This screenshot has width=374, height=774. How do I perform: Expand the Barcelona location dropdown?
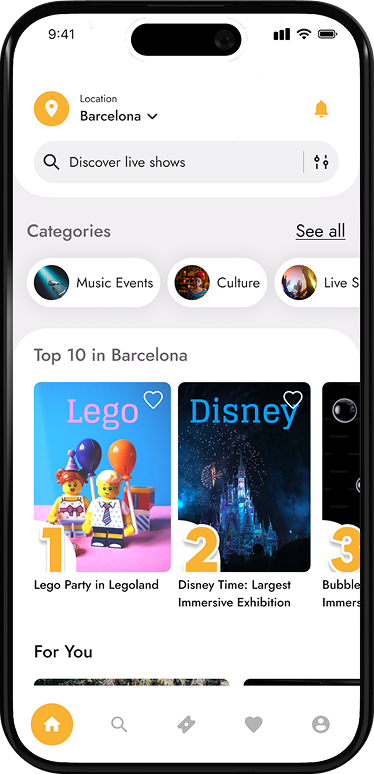point(118,116)
